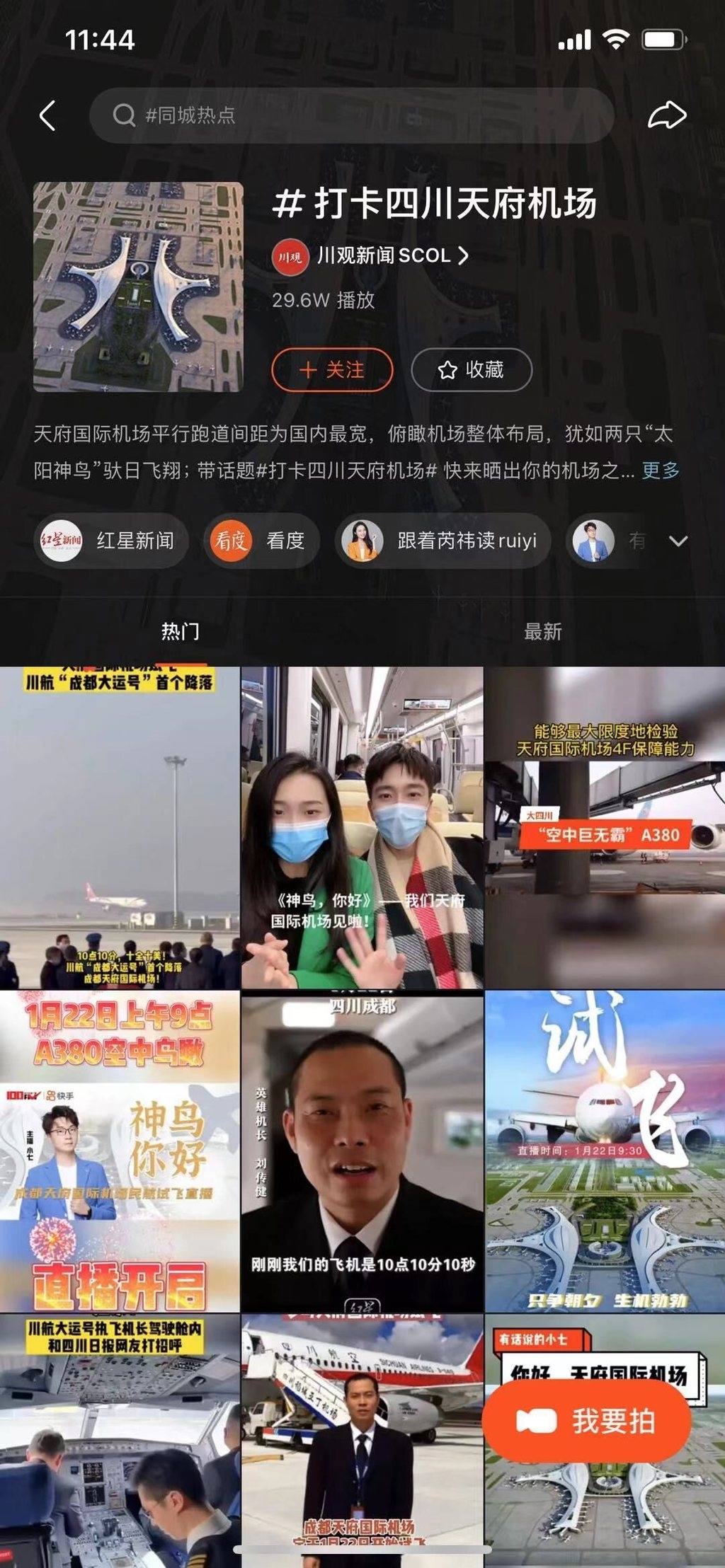Play the 英雄机长刘传健 video
Screen dimensions: 725x1568
(362, 1151)
